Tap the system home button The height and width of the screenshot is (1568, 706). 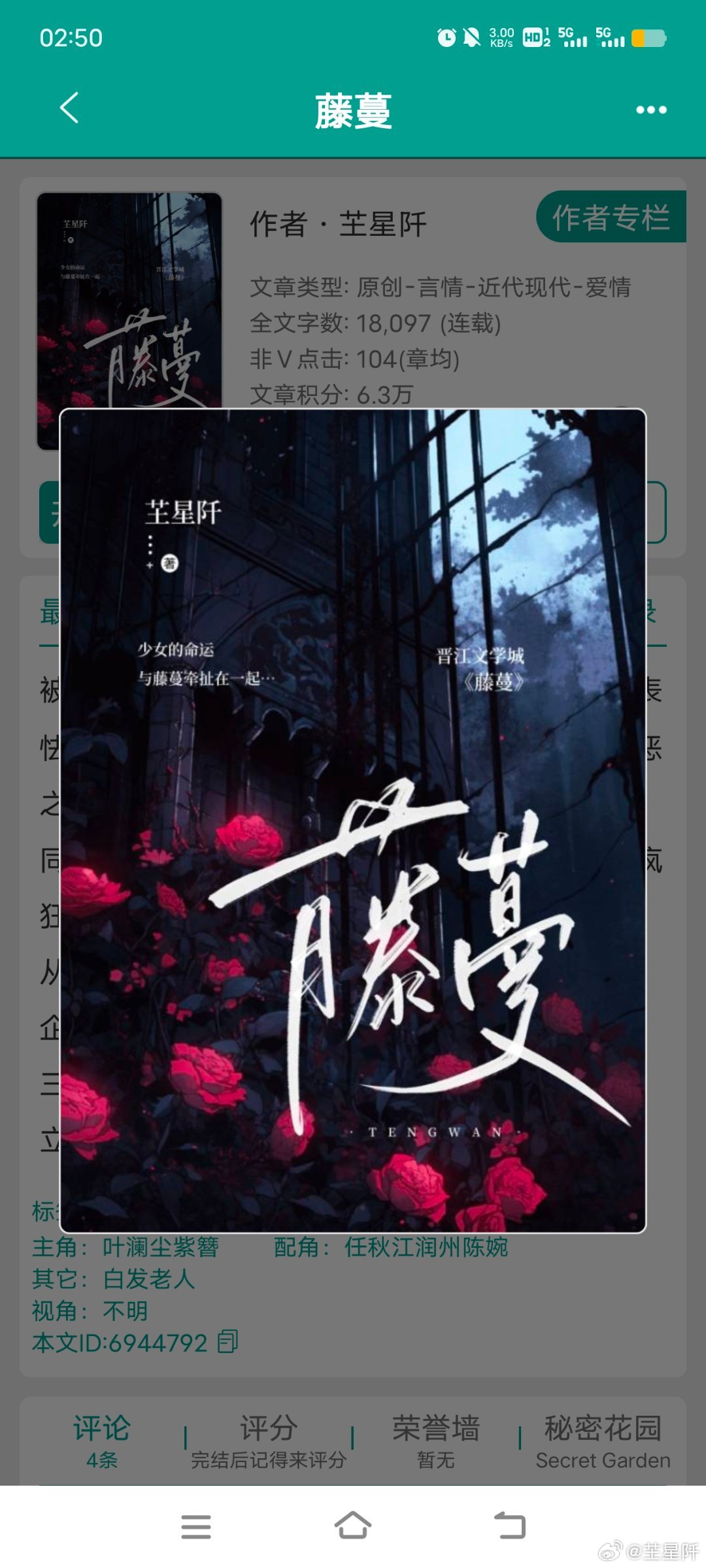pos(353,1526)
